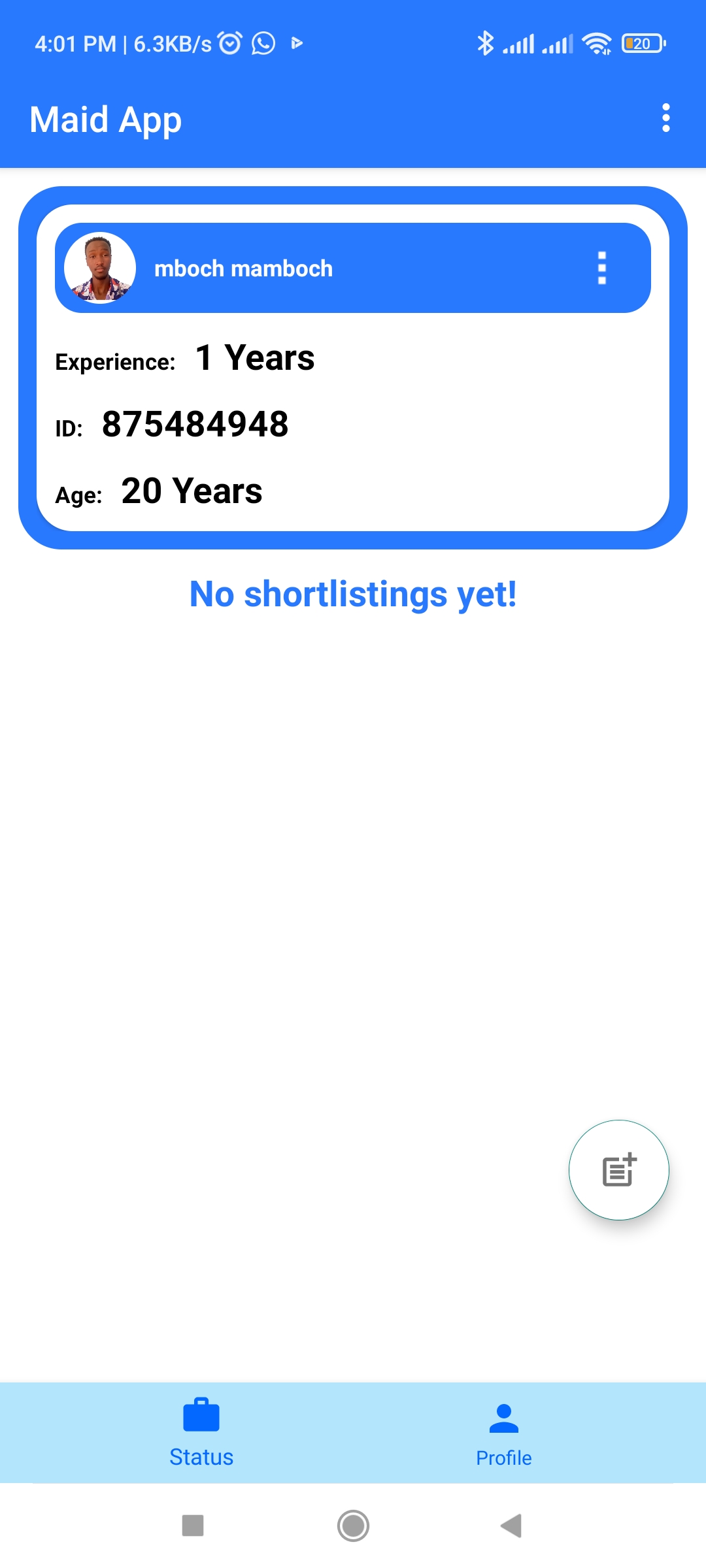The image size is (706, 1568).
Task: View mboch mamboch's profile photo
Action: point(99,267)
